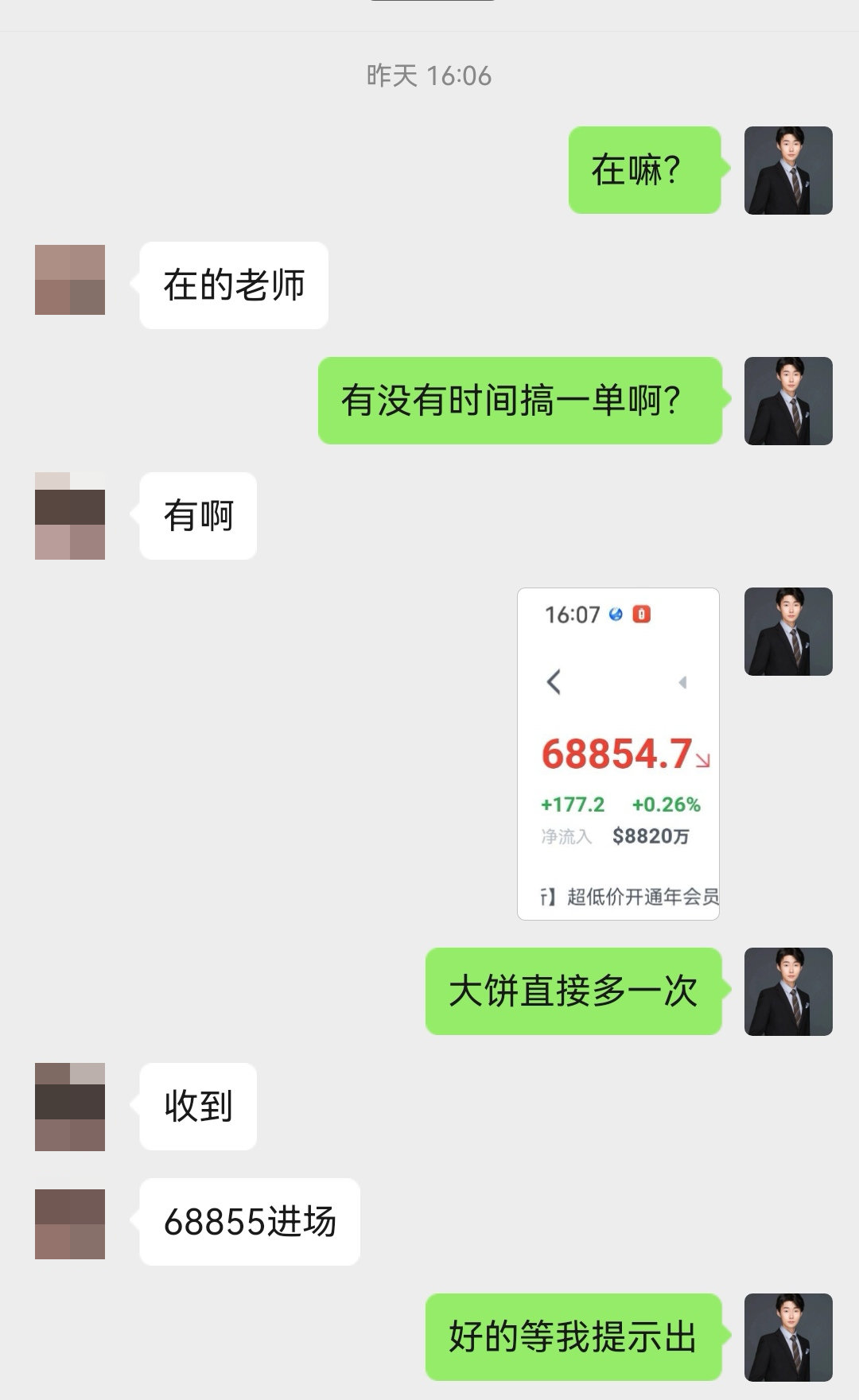859x1400 pixels.
Task: Open the 68854.7 price screenshot image
Action: coord(618,754)
